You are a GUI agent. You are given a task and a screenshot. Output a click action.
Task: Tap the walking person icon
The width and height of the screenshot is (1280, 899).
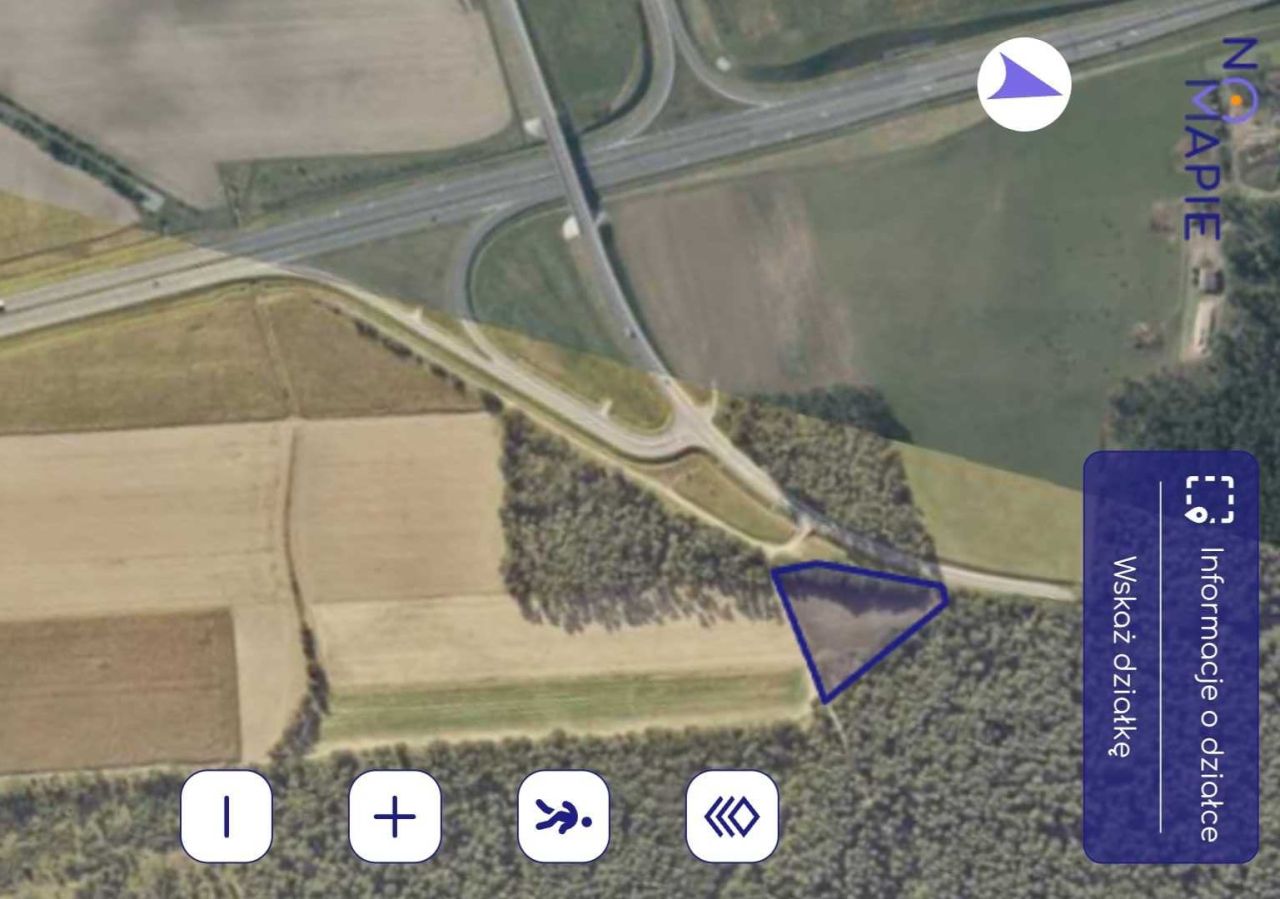[563, 816]
